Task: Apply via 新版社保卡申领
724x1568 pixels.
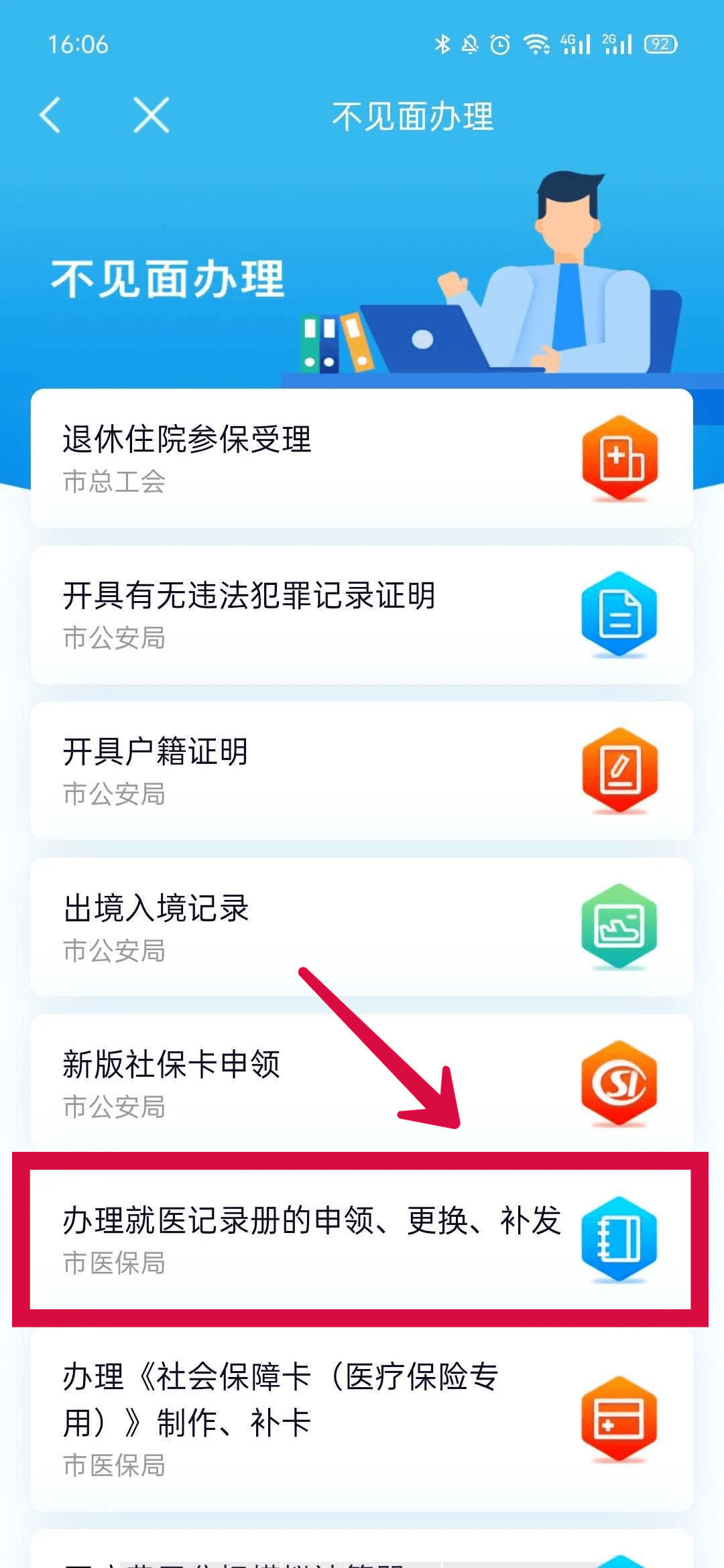Action: (362, 1083)
